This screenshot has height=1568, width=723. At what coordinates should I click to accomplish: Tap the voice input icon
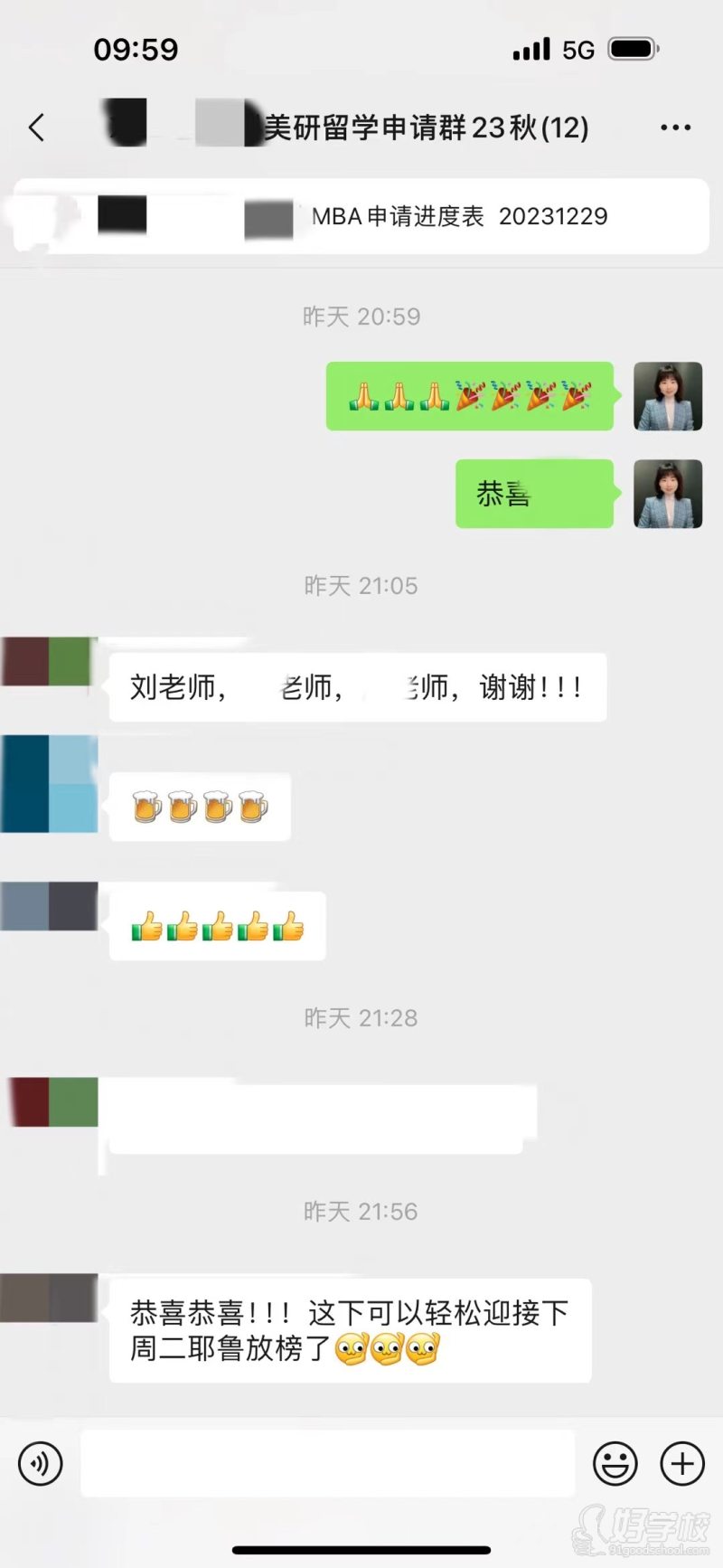[40, 1463]
